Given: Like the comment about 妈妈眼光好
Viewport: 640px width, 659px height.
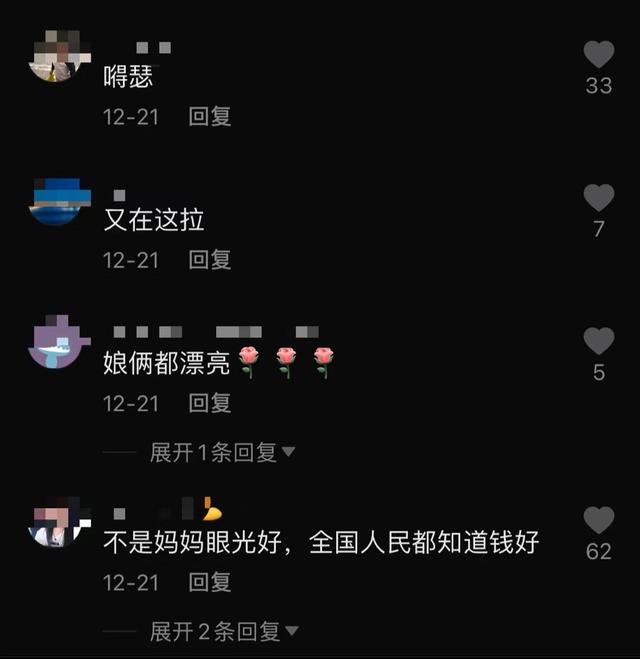Looking at the screenshot, I should tap(598, 520).
